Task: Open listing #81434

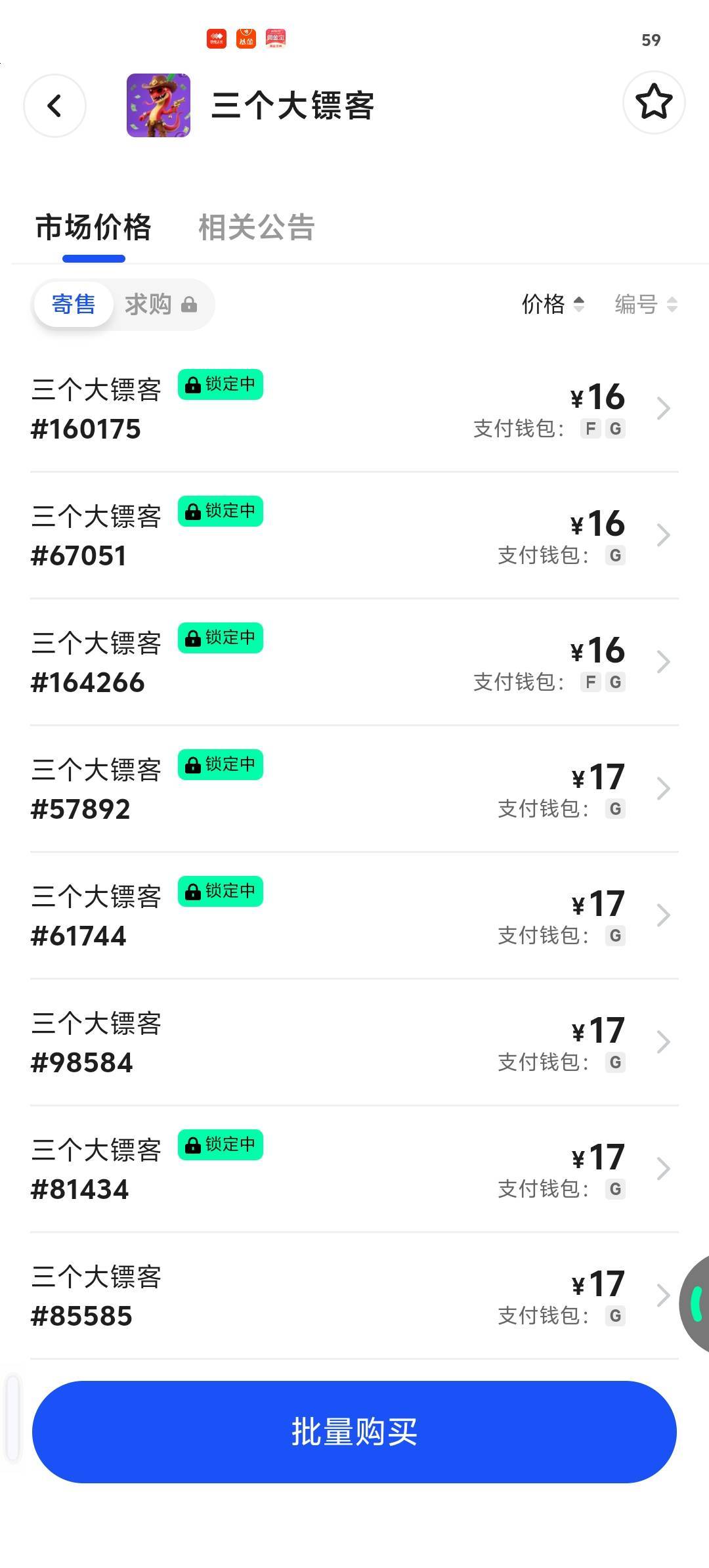Action: click(x=354, y=1169)
